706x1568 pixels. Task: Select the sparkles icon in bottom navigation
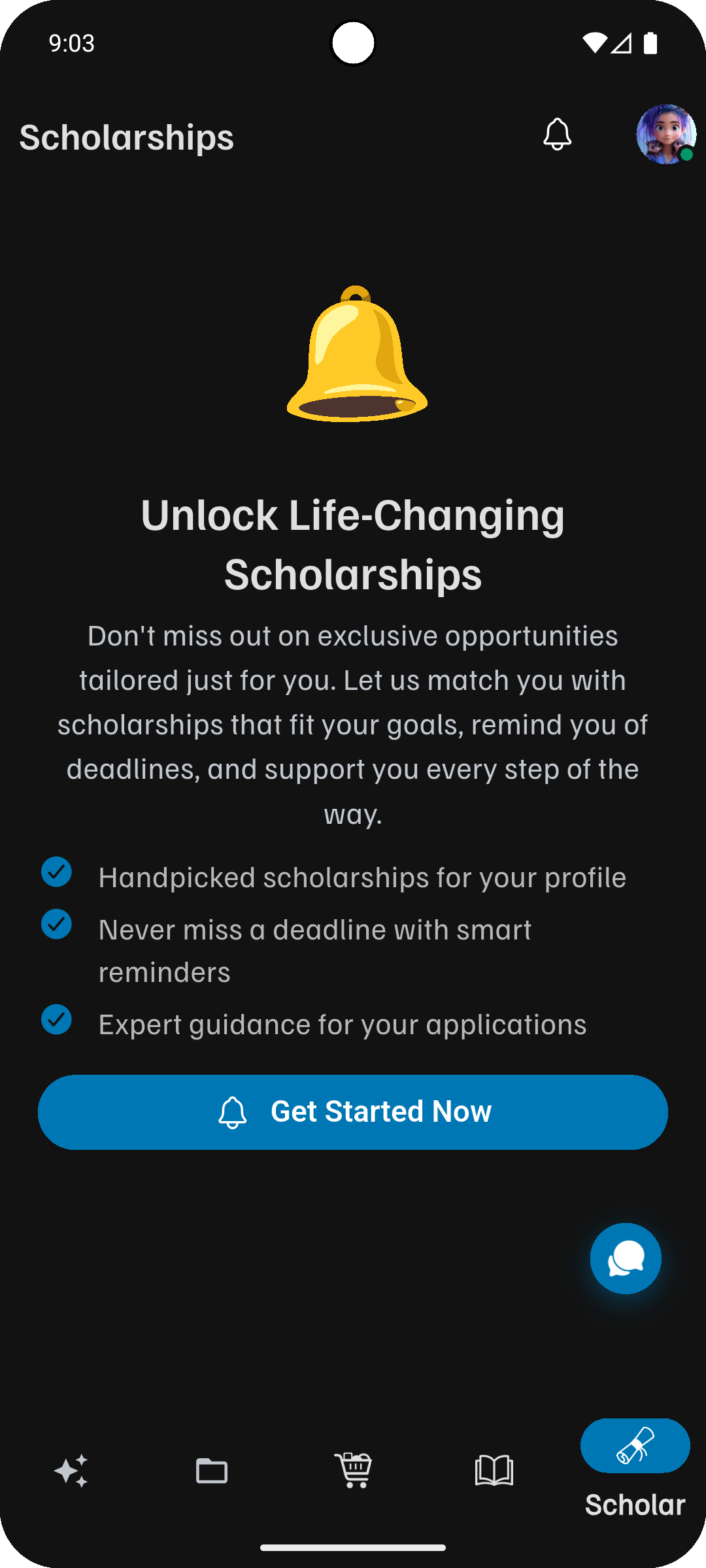coord(71,1471)
